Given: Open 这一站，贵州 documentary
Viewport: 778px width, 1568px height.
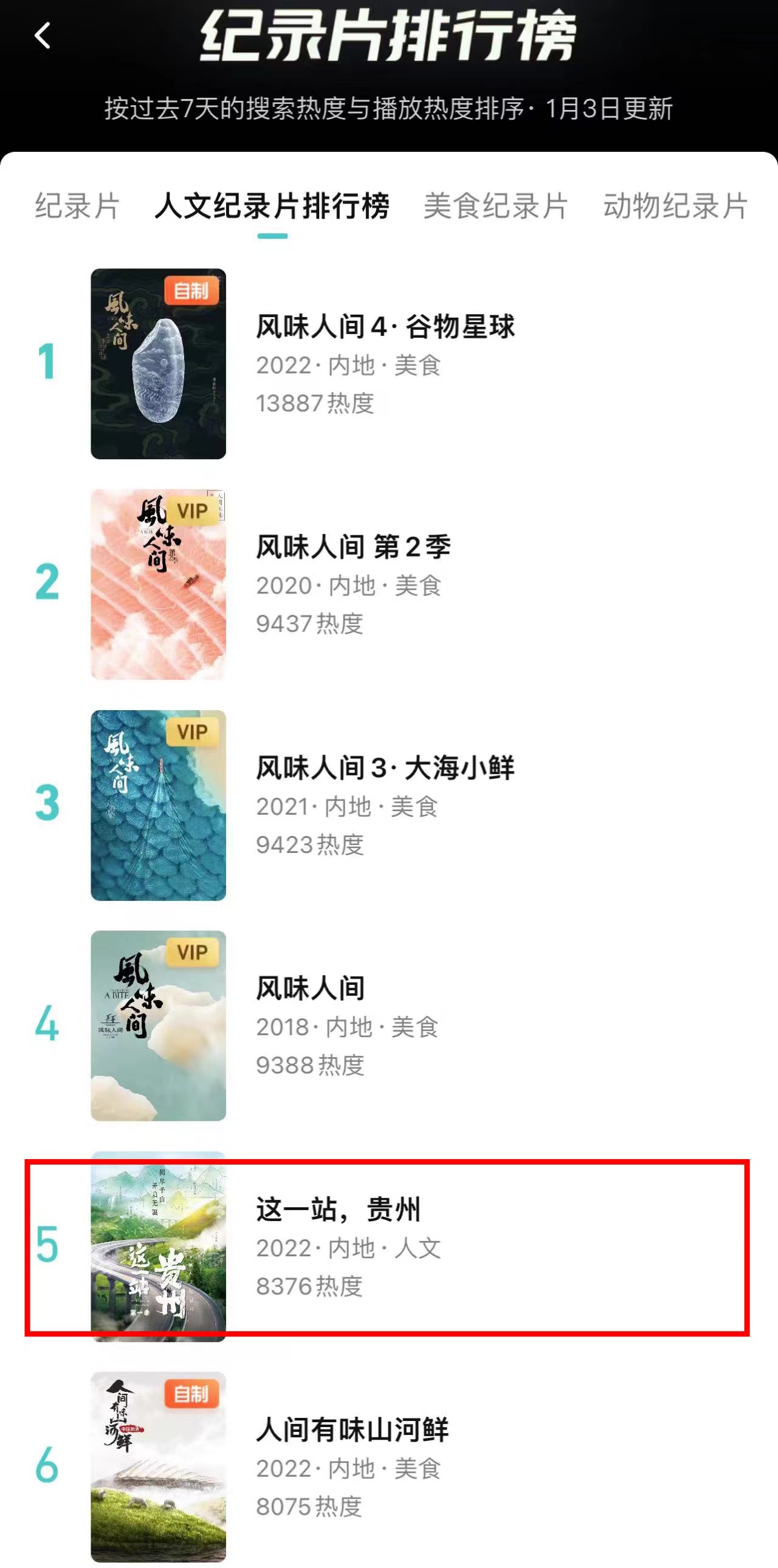Looking at the screenshot, I should pos(339,1209).
